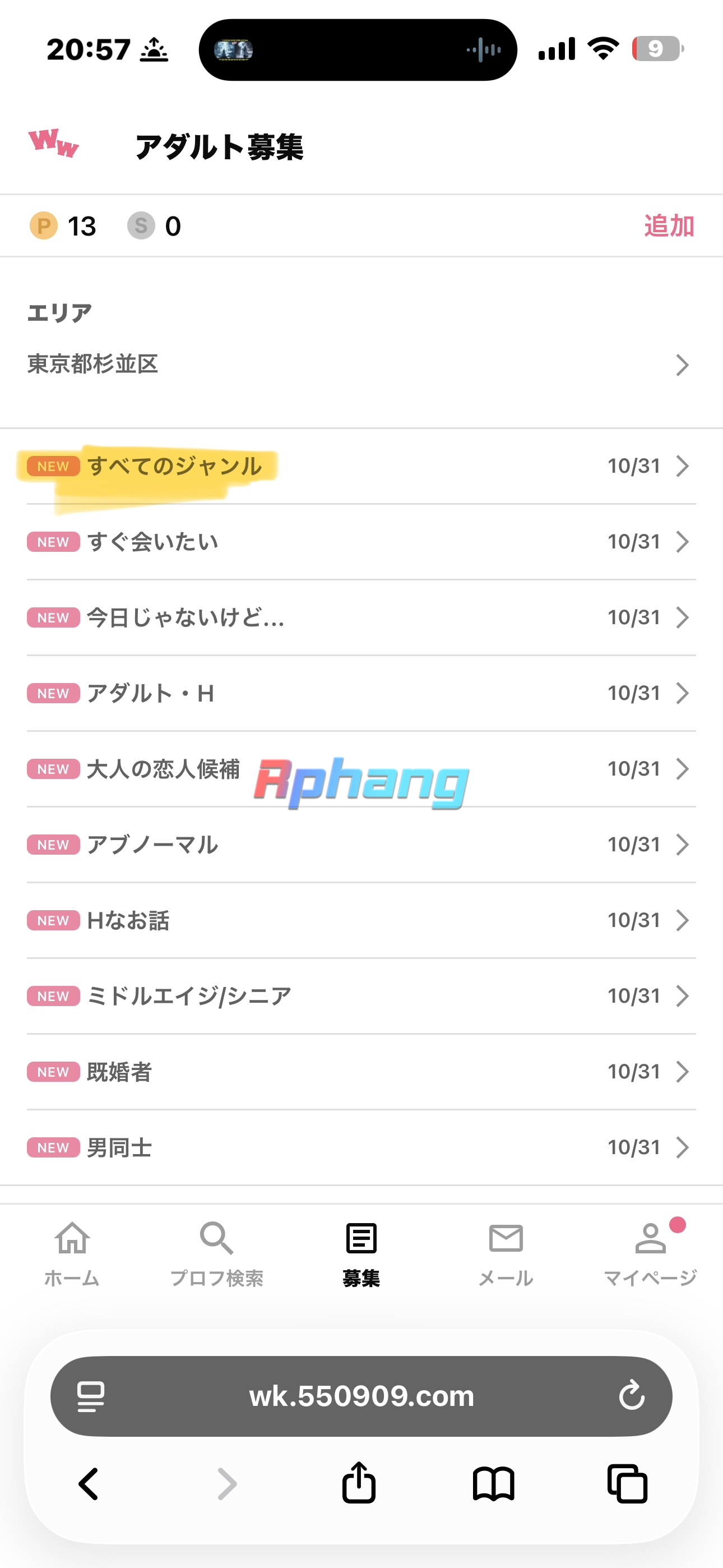Go back with the browser back arrow
723x1568 pixels.
click(x=89, y=1484)
